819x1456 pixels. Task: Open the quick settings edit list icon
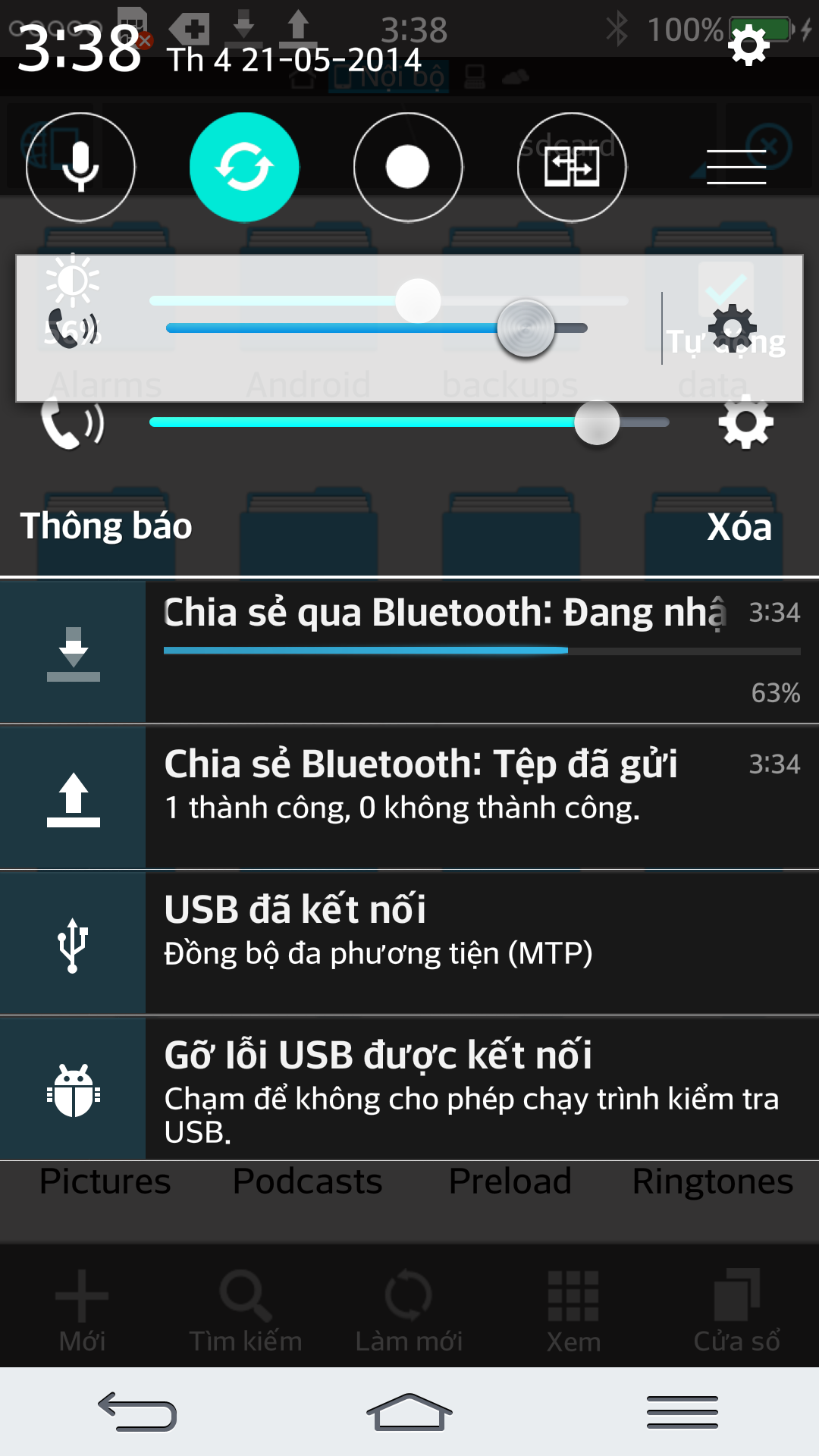736,167
